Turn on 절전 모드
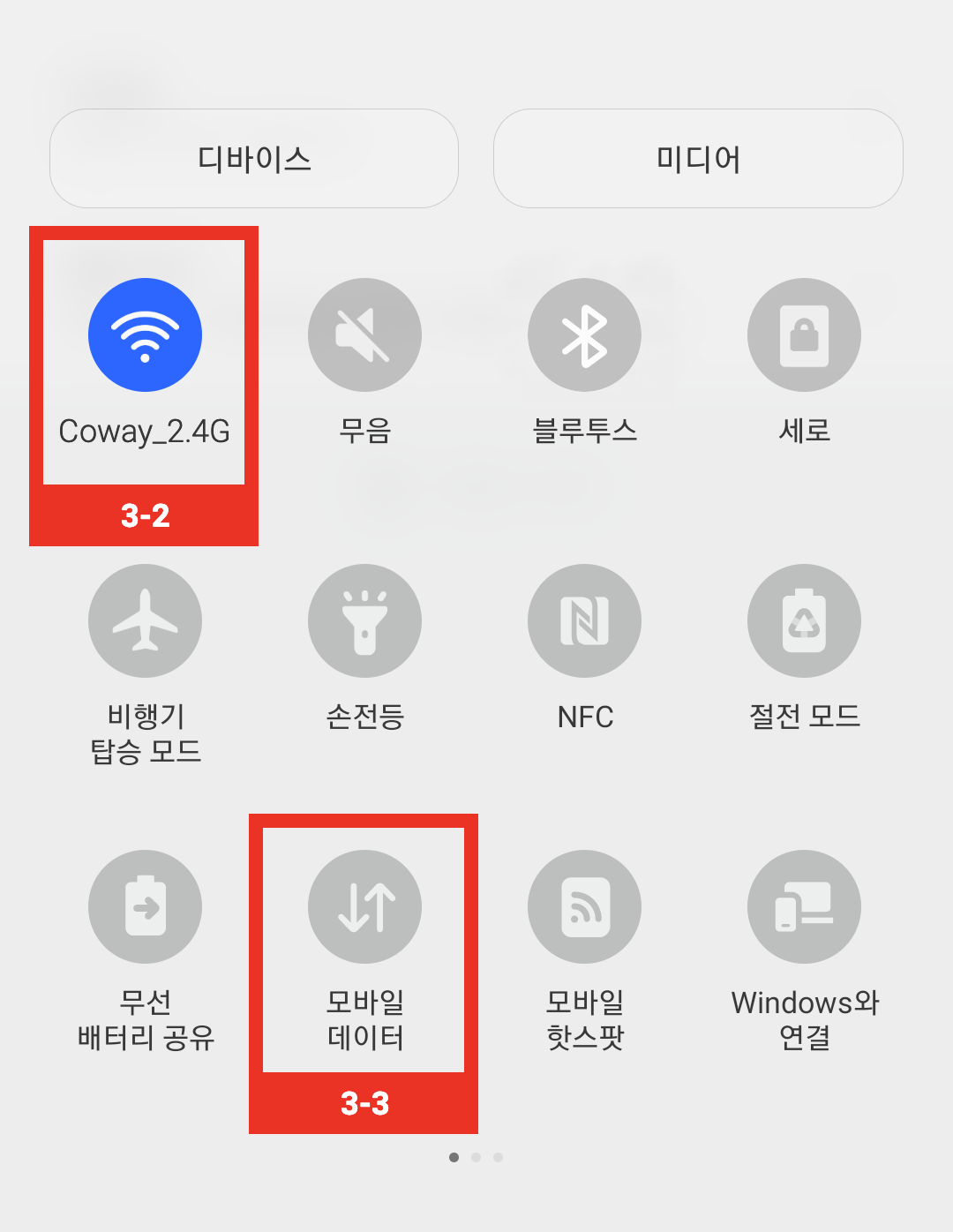 (804, 621)
